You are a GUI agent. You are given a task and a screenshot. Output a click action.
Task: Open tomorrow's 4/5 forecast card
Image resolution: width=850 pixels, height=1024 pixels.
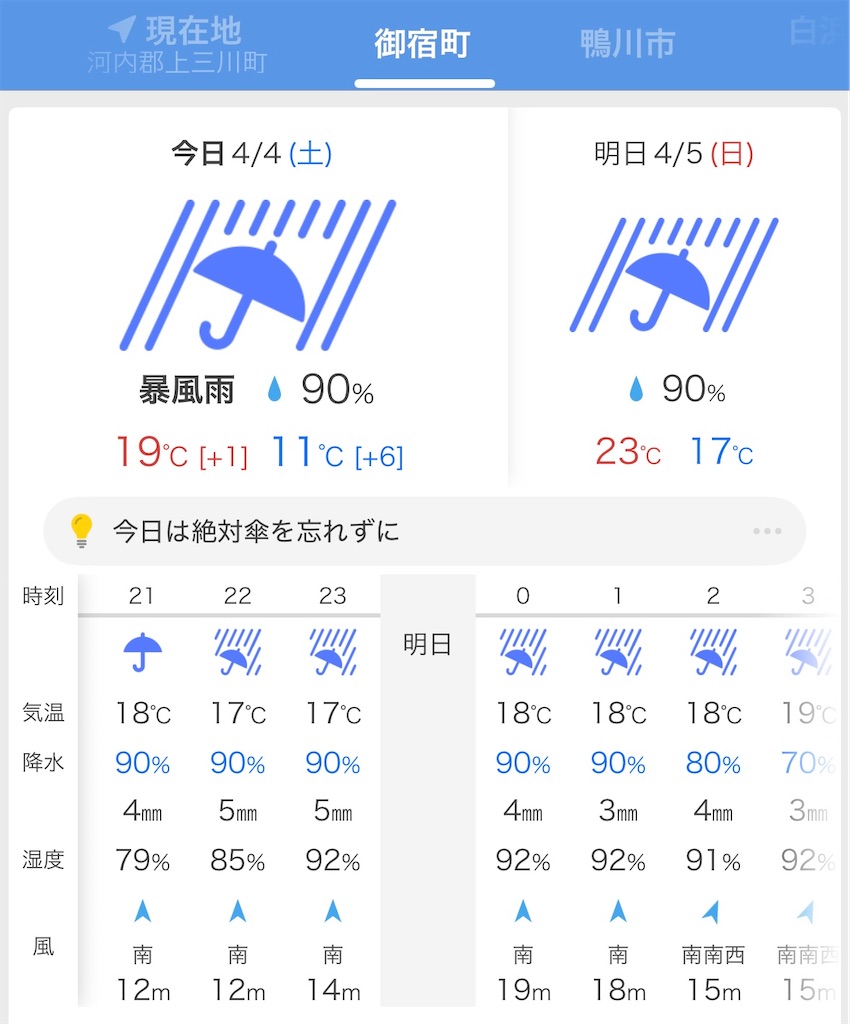(x=674, y=297)
